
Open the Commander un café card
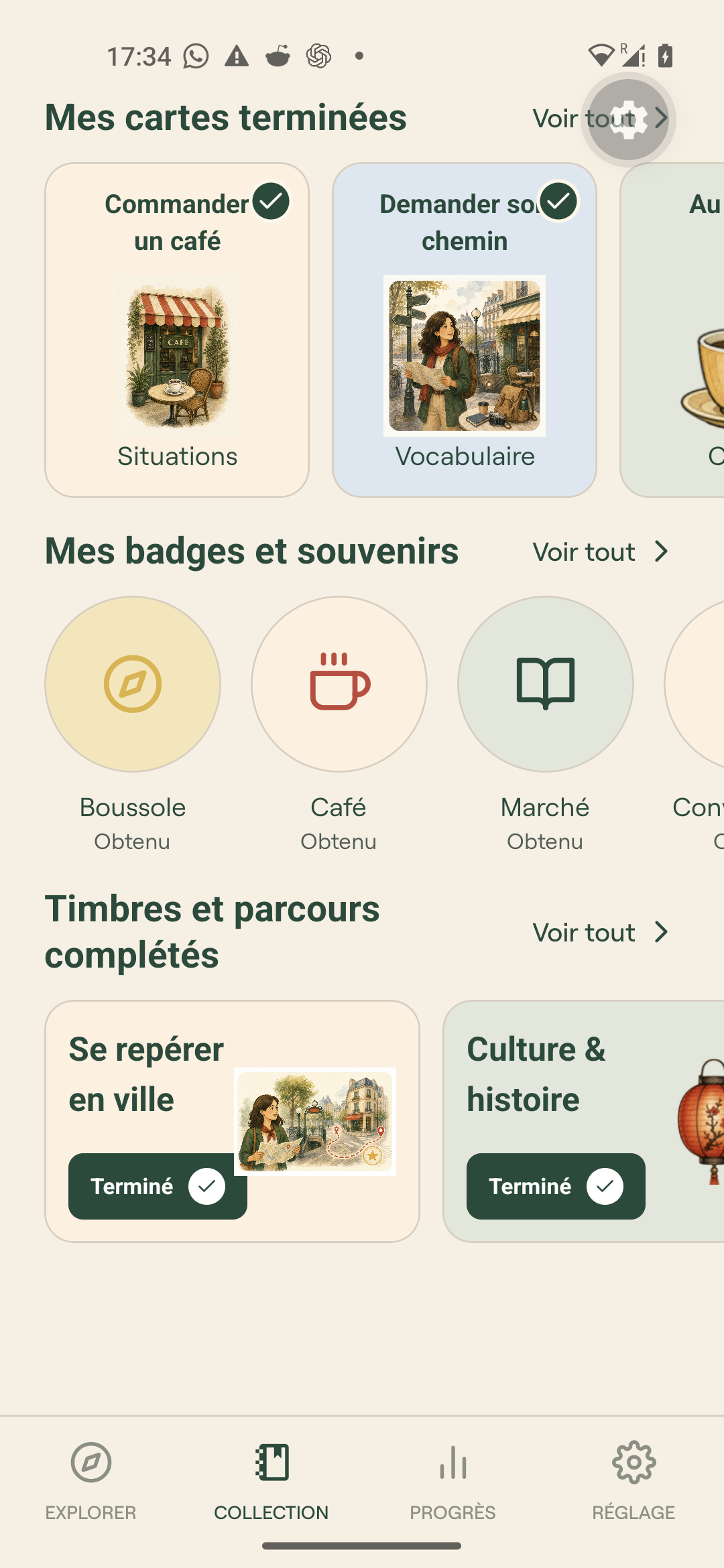coord(177,330)
